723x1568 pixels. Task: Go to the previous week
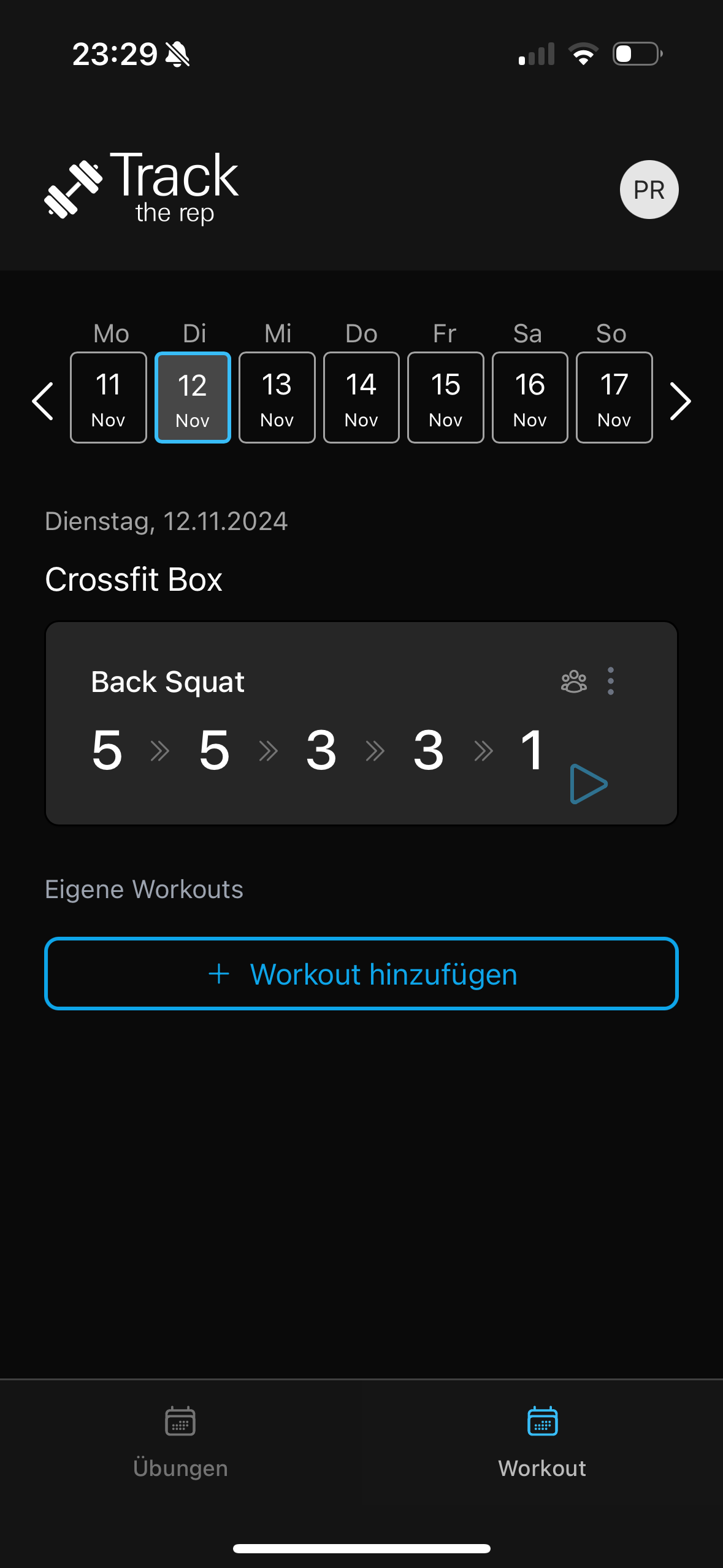point(43,401)
